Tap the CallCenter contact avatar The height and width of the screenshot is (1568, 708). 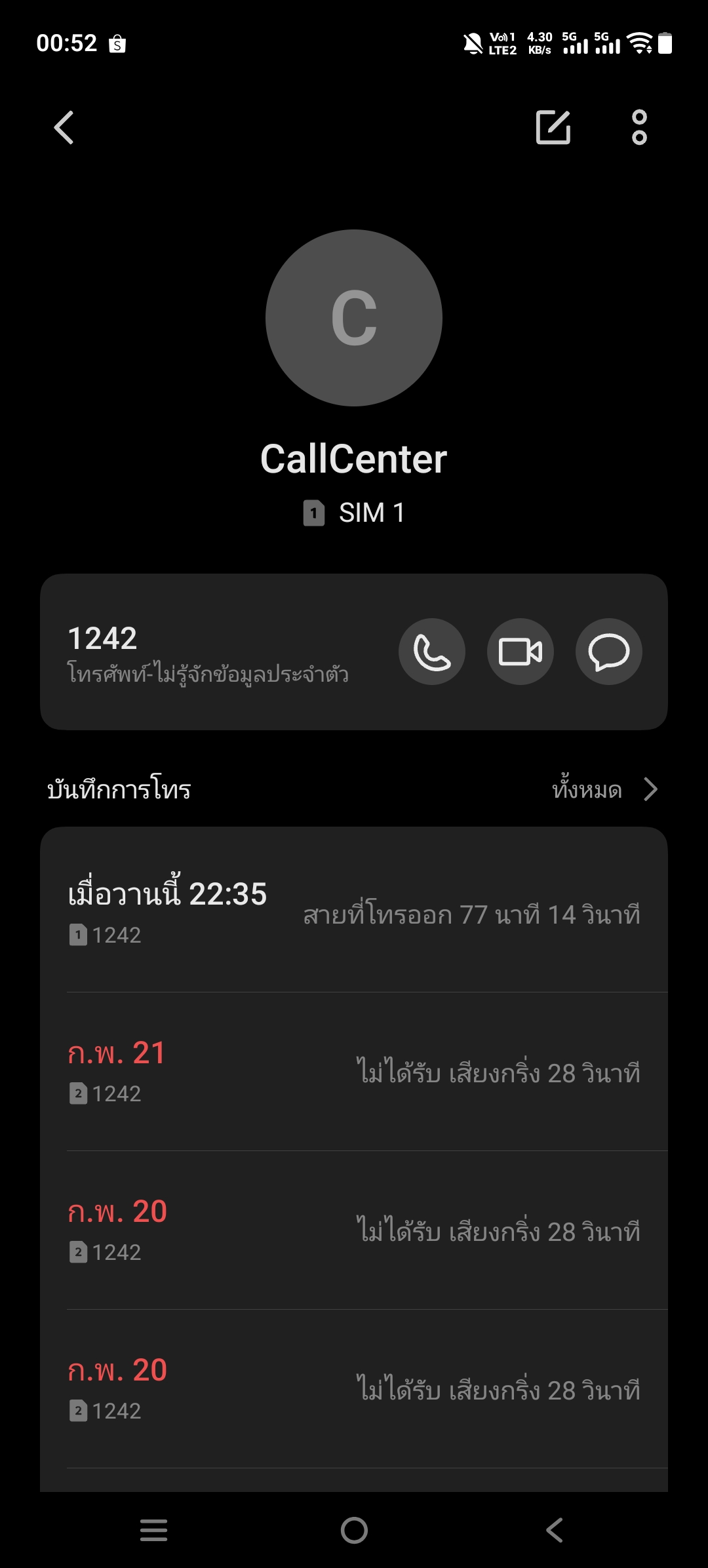point(354,318)
